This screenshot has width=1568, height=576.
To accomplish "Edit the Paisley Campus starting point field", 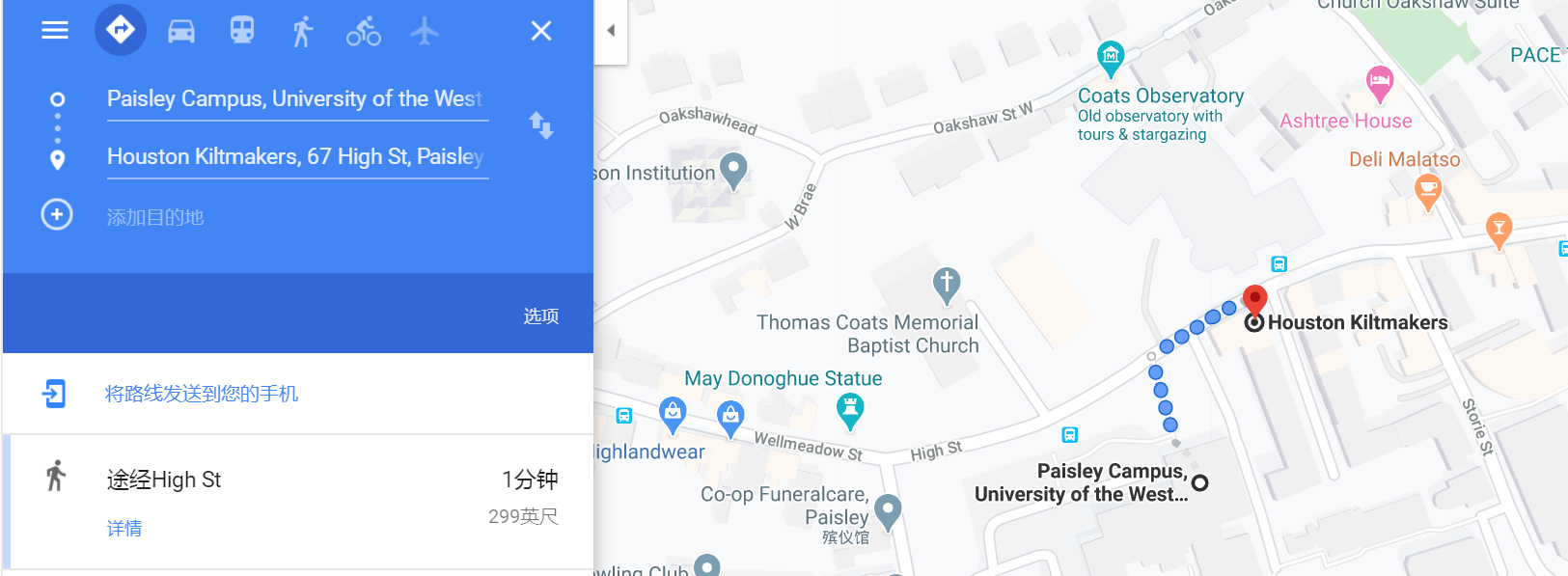I will click(x=296, y=98).
